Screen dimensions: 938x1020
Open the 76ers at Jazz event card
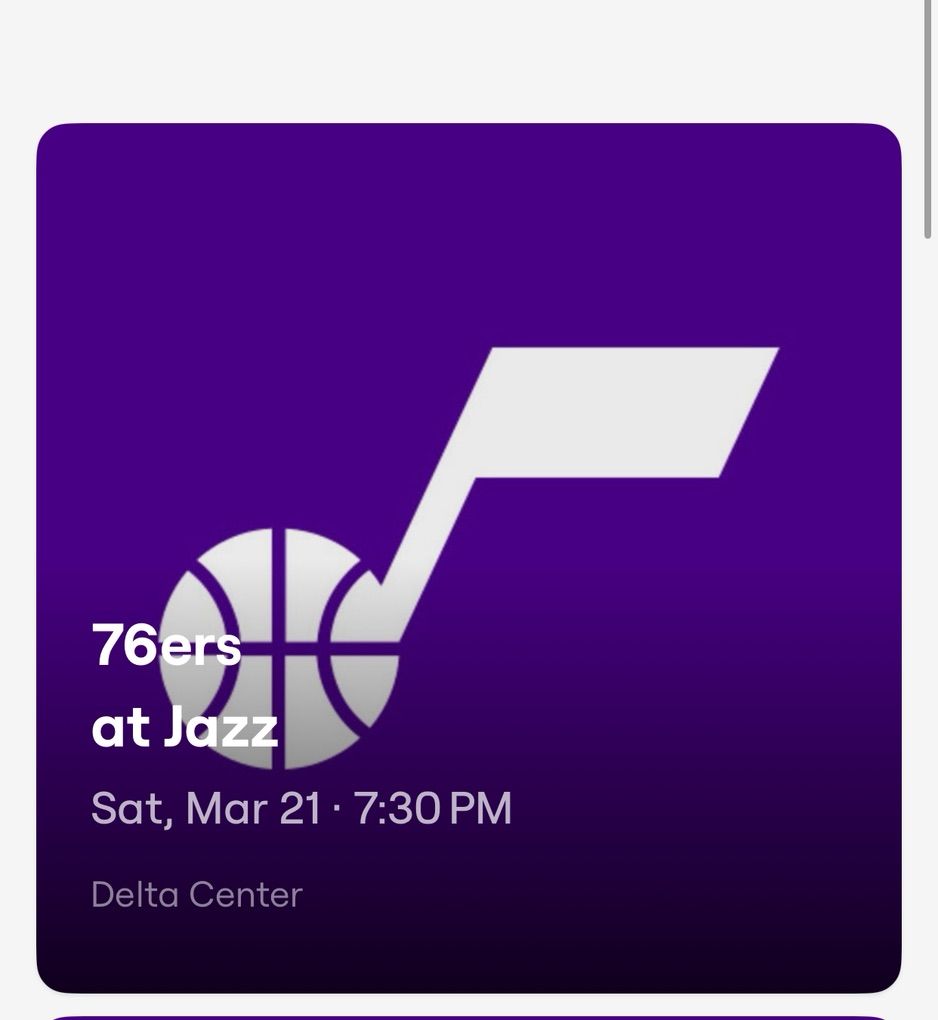[468, 558]
